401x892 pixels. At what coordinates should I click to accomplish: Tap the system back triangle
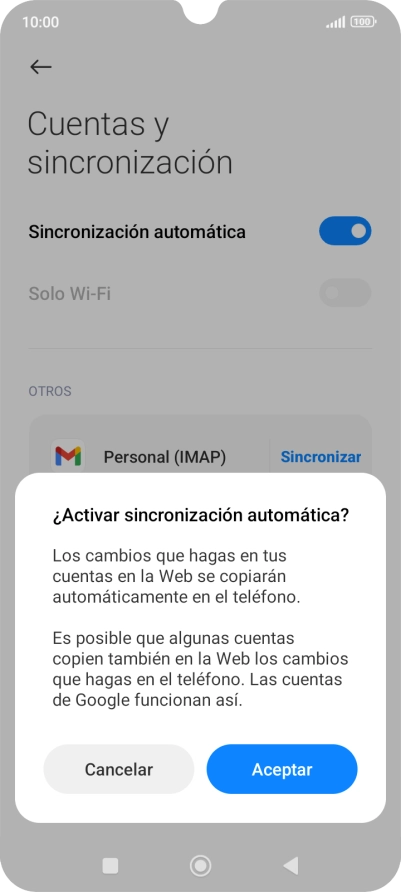coord(291,866)
